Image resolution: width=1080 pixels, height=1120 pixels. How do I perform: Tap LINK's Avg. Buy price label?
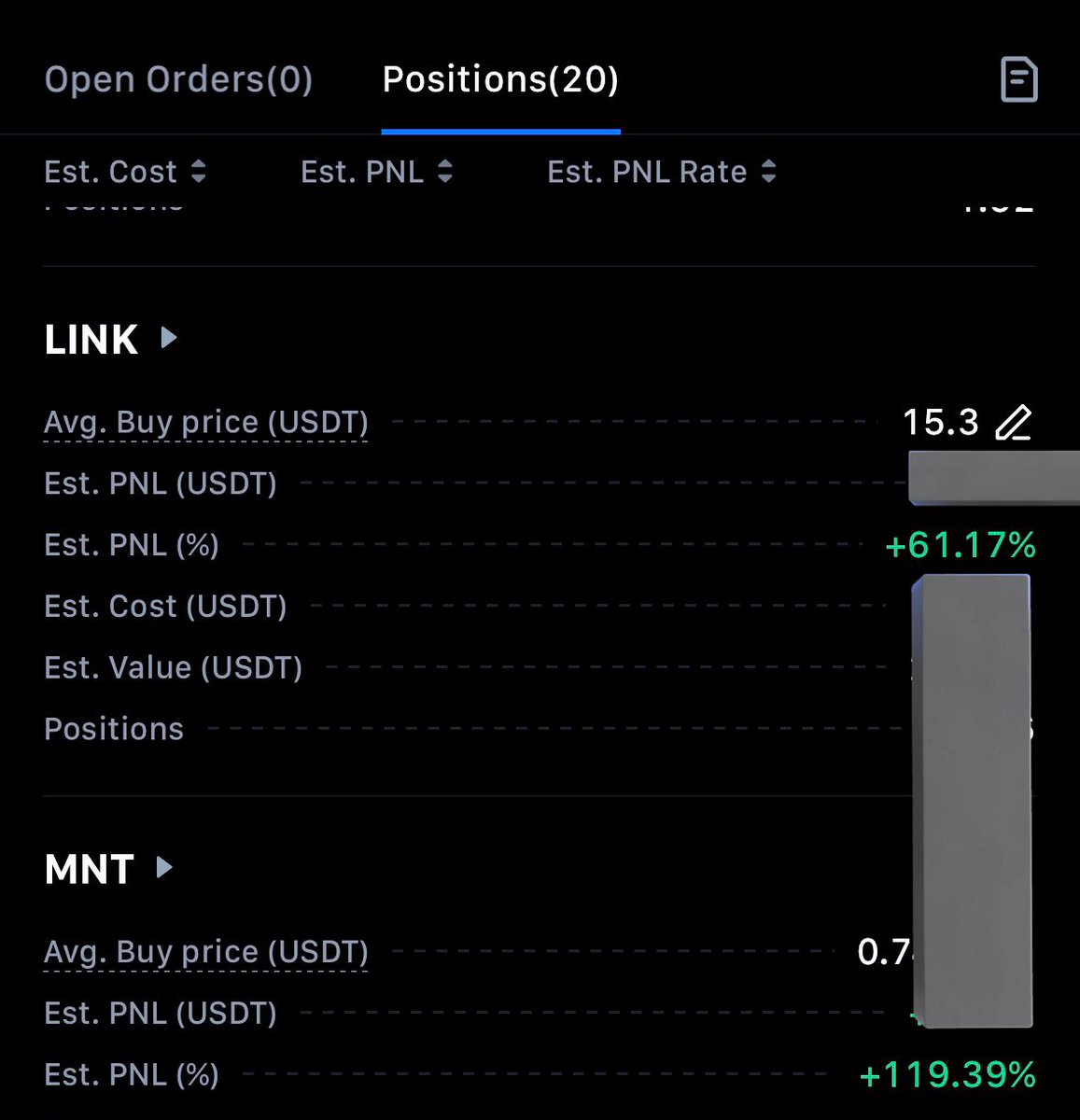206,423
